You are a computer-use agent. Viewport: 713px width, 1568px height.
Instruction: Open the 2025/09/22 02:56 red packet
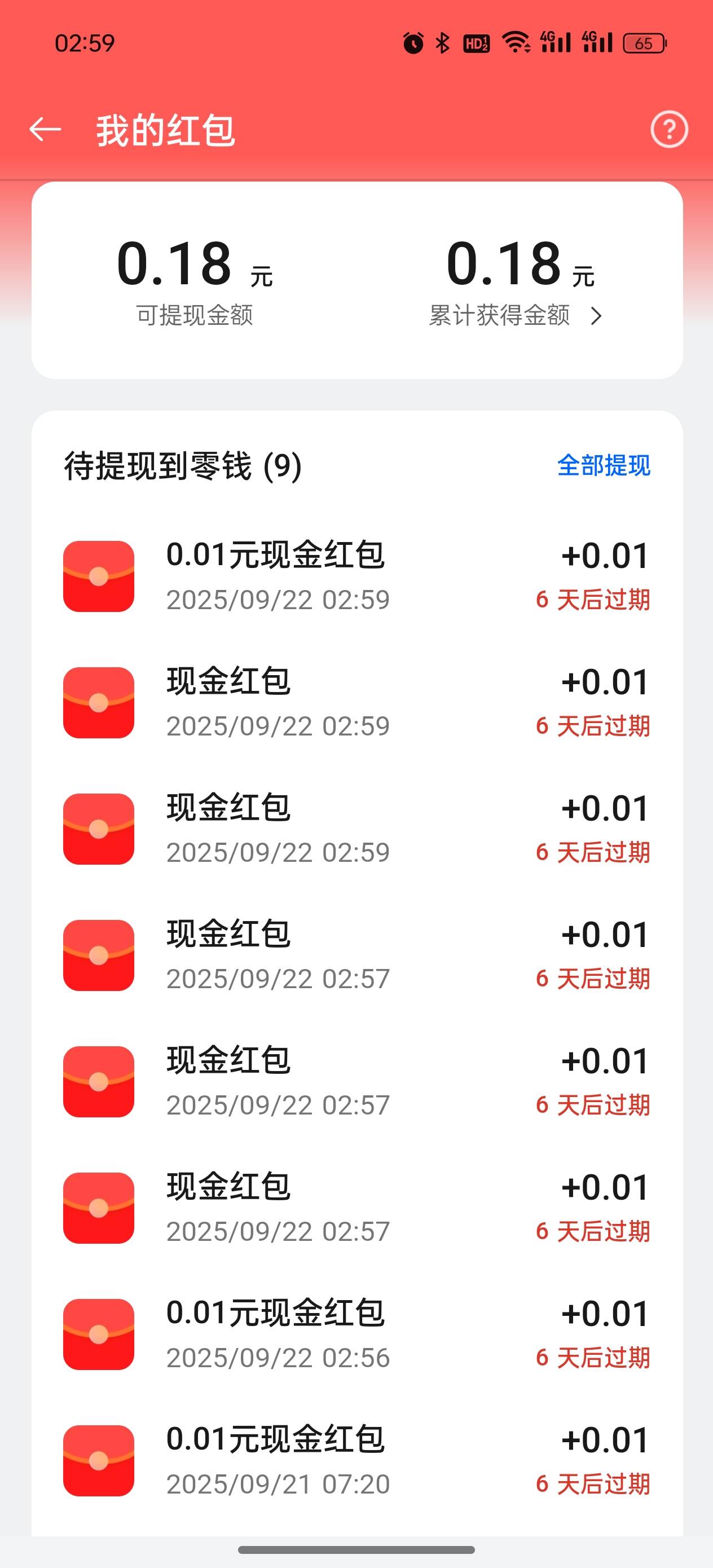coord(357,1334)
